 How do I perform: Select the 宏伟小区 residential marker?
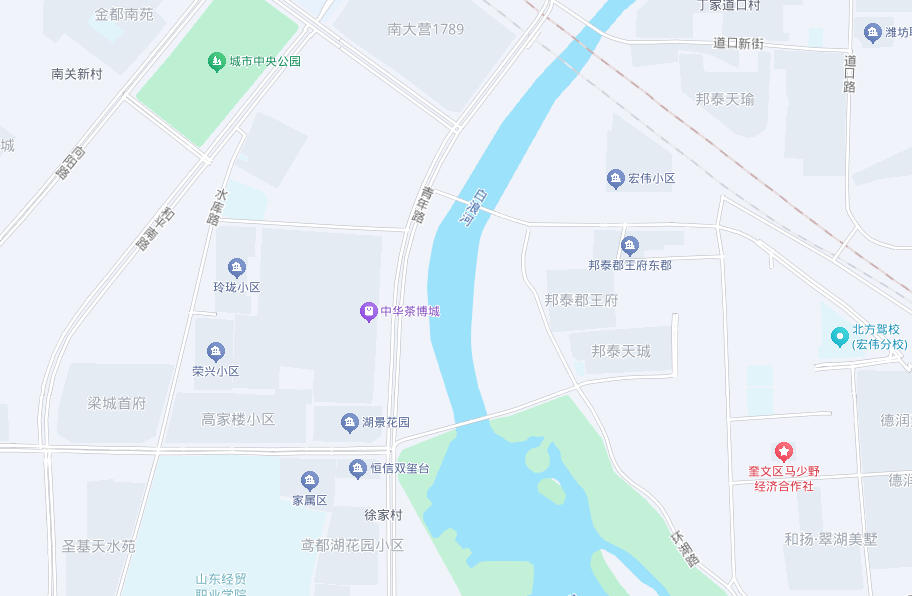[616, 179]
